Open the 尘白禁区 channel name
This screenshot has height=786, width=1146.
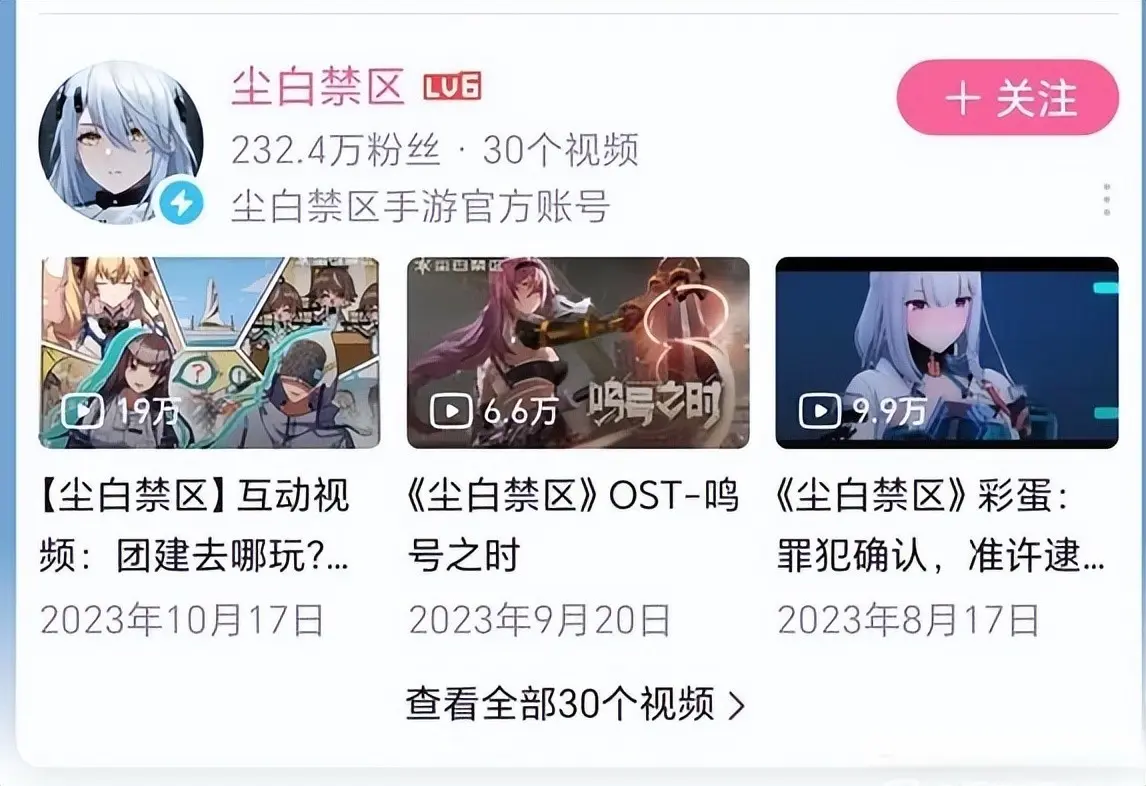[318, 89]
